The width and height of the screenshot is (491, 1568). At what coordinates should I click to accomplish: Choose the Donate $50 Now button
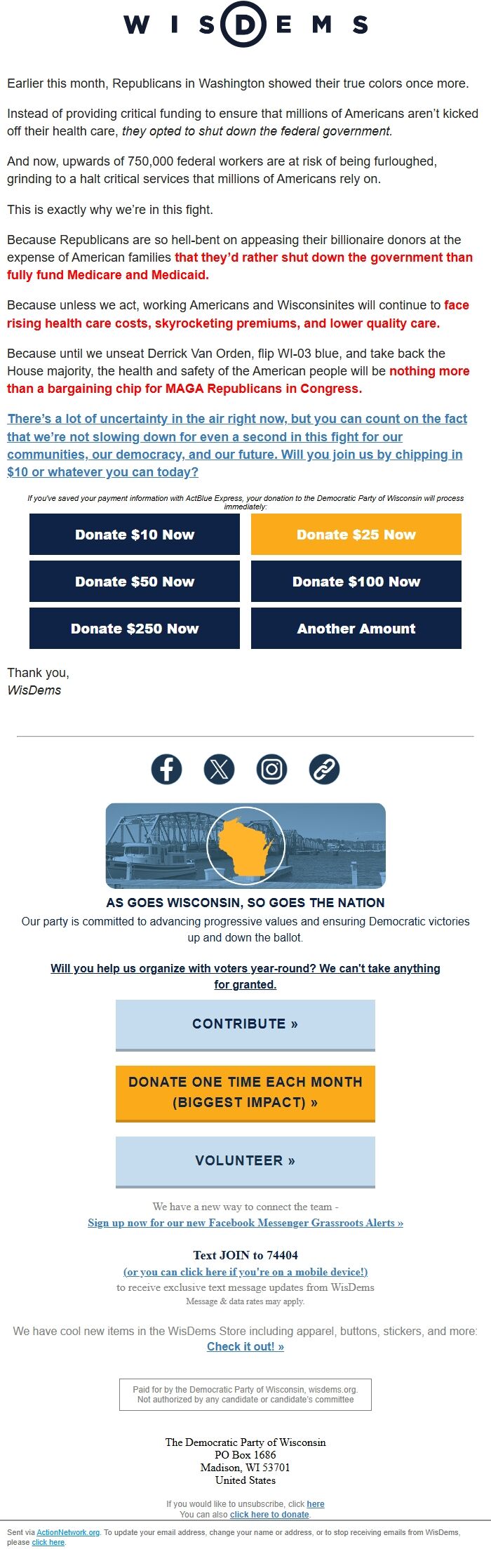tap(135, 582)
